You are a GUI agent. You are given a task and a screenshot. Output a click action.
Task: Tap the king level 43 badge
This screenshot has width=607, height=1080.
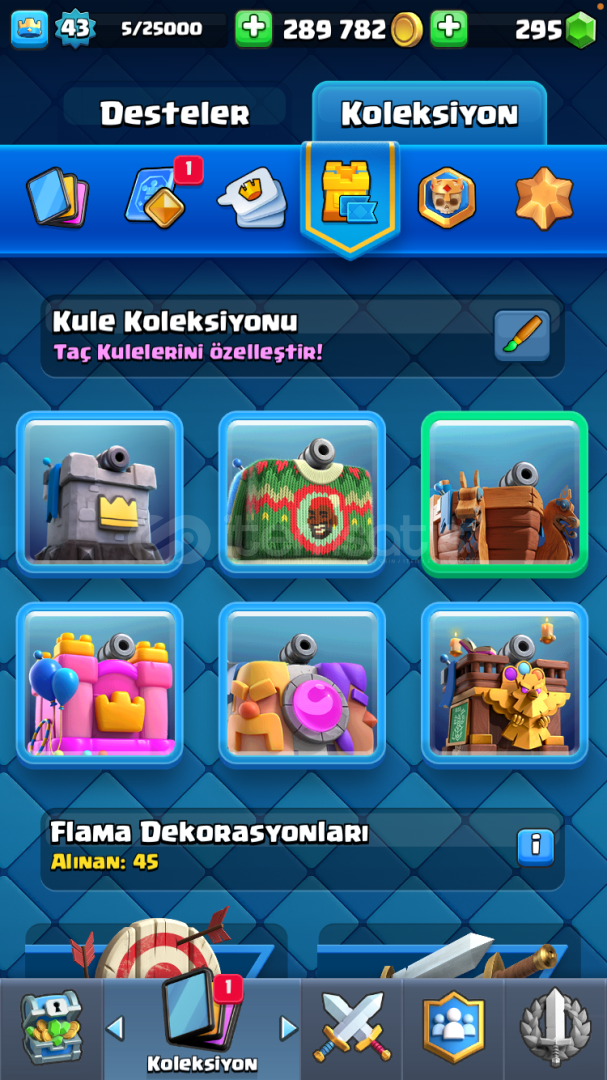coord(75,28)
